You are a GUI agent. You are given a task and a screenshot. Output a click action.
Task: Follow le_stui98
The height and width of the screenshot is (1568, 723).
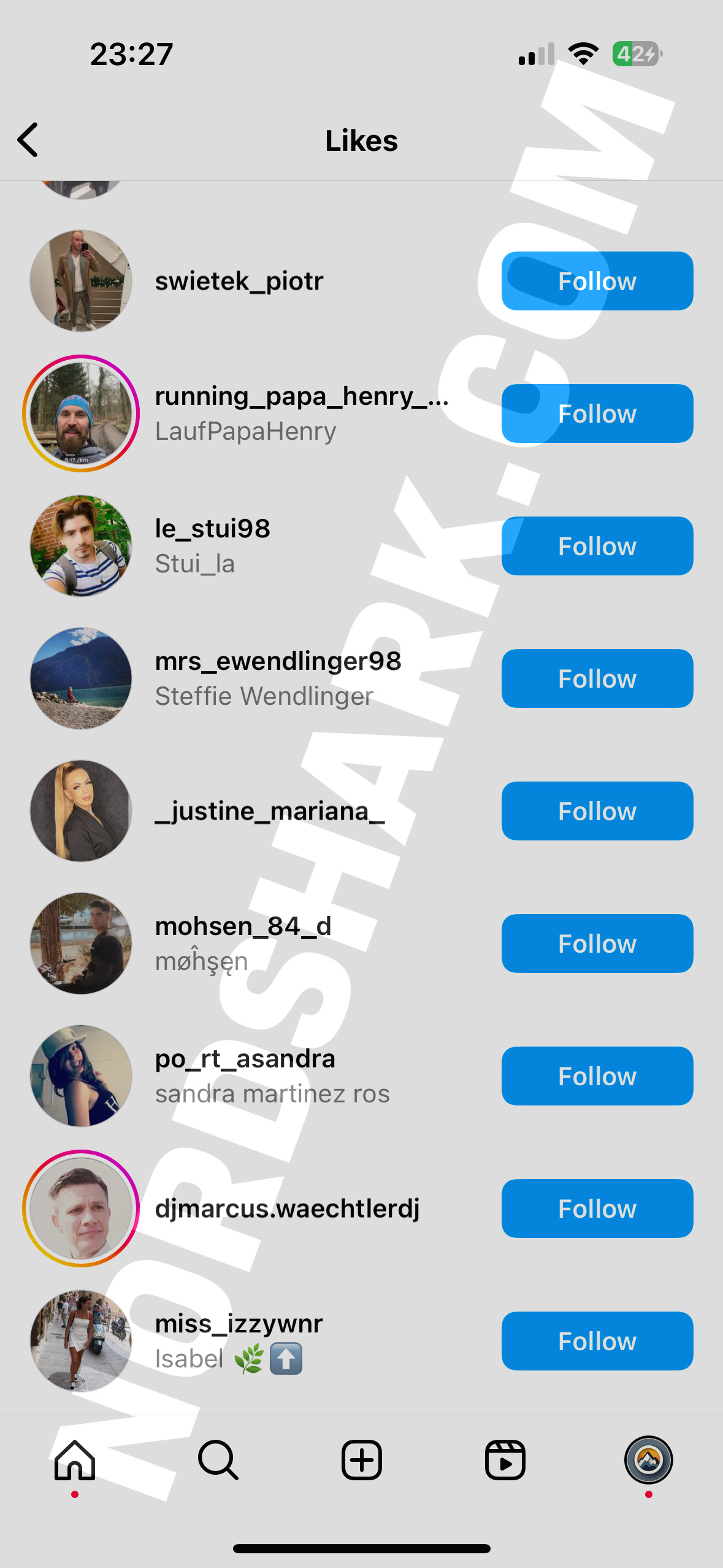[597, 546]
